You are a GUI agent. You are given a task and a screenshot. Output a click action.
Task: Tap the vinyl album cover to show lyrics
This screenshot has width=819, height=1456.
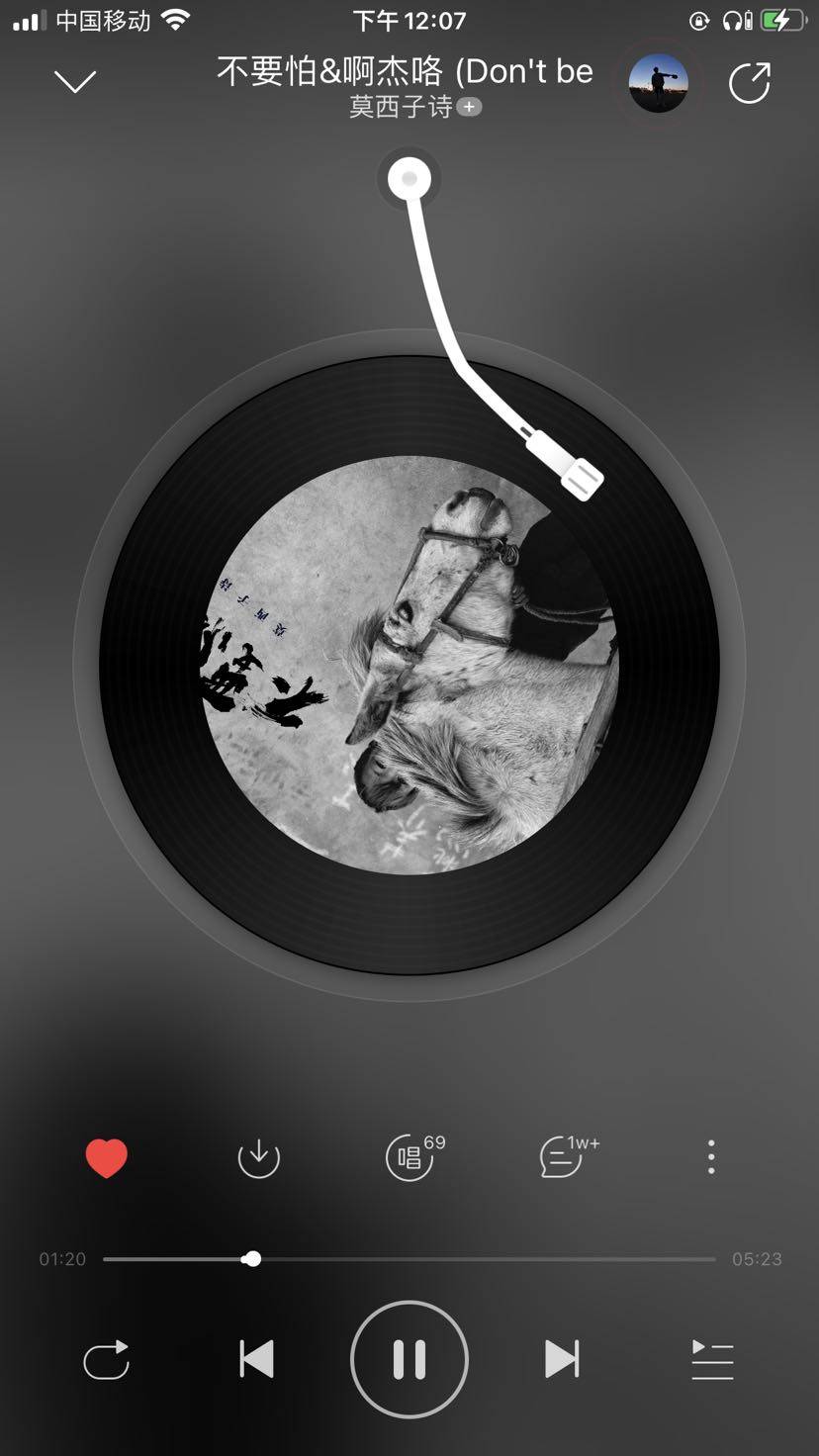(x=409, y=665)
